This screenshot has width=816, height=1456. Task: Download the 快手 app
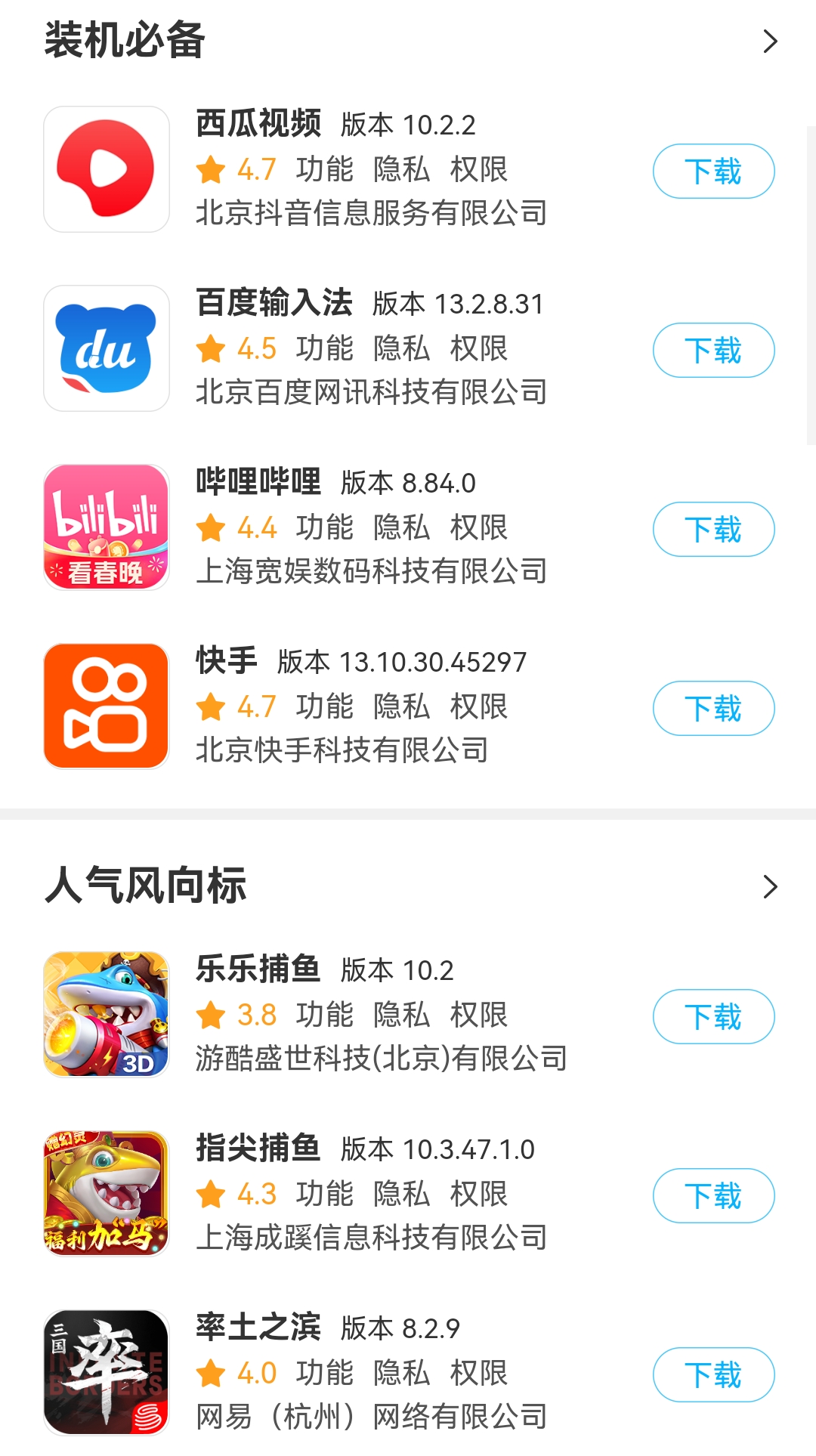[x=713, y=709]
